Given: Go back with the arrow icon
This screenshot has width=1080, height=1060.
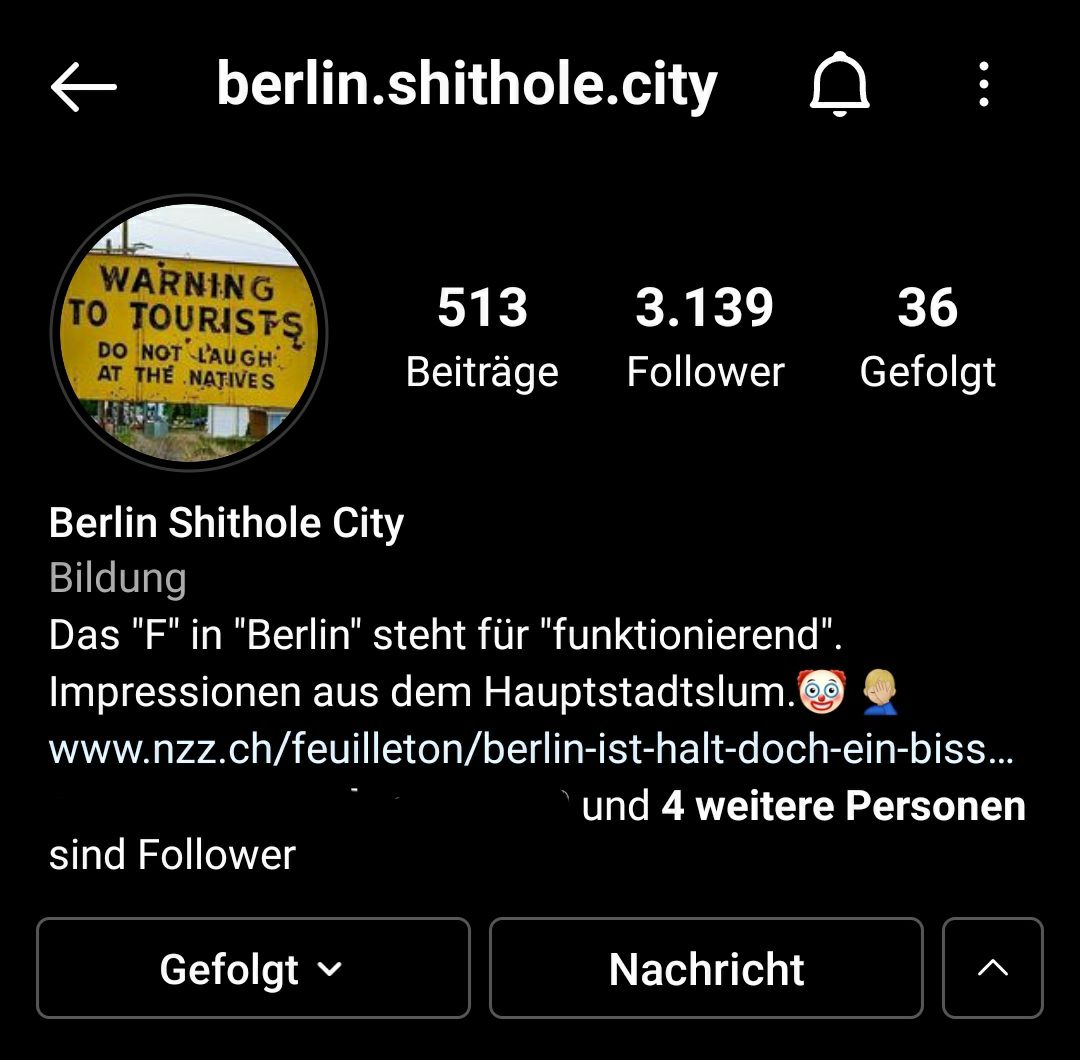Looking at the screenshot, I should [x=84, y=87].
